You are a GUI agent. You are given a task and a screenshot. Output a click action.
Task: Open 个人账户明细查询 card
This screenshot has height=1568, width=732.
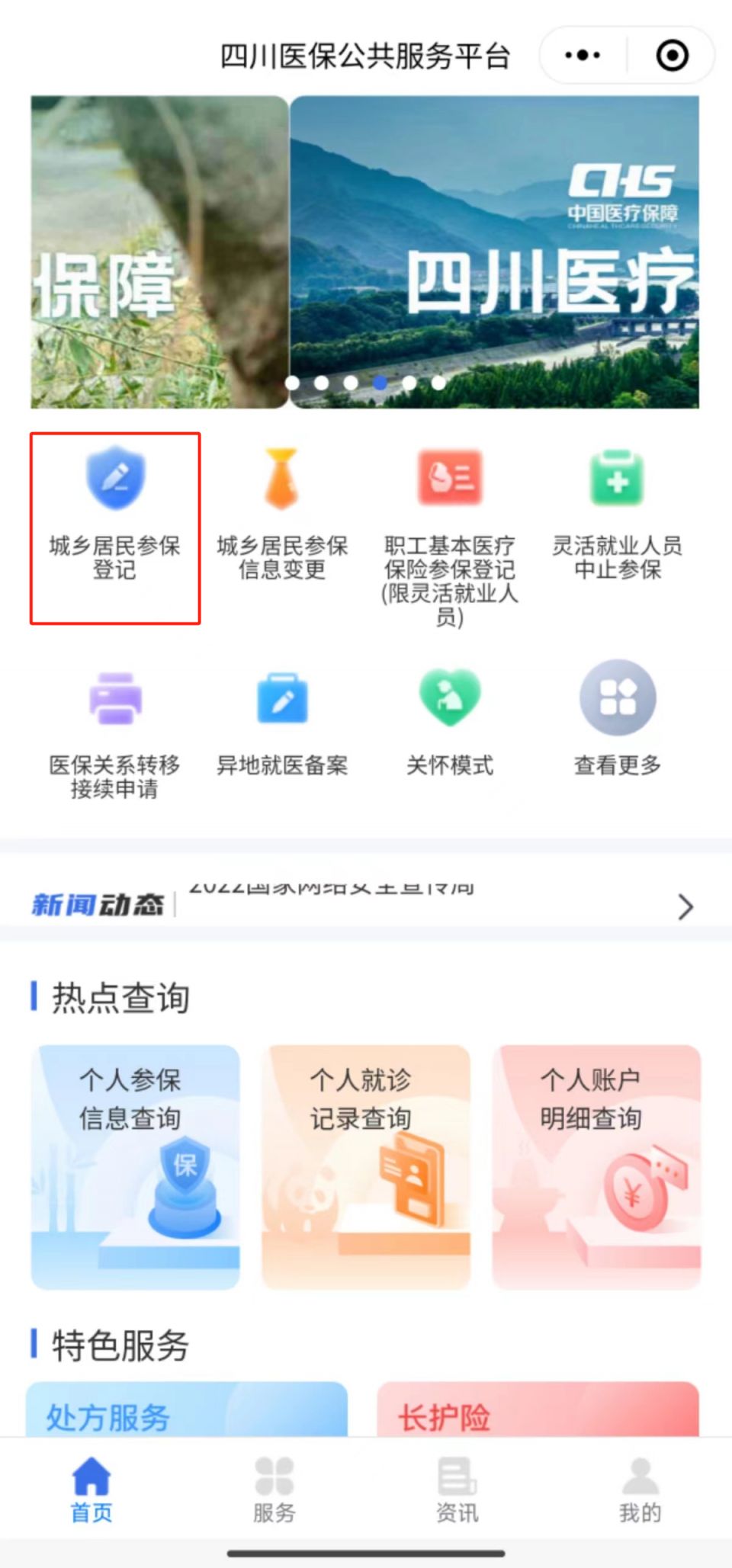coord(596,1166)
